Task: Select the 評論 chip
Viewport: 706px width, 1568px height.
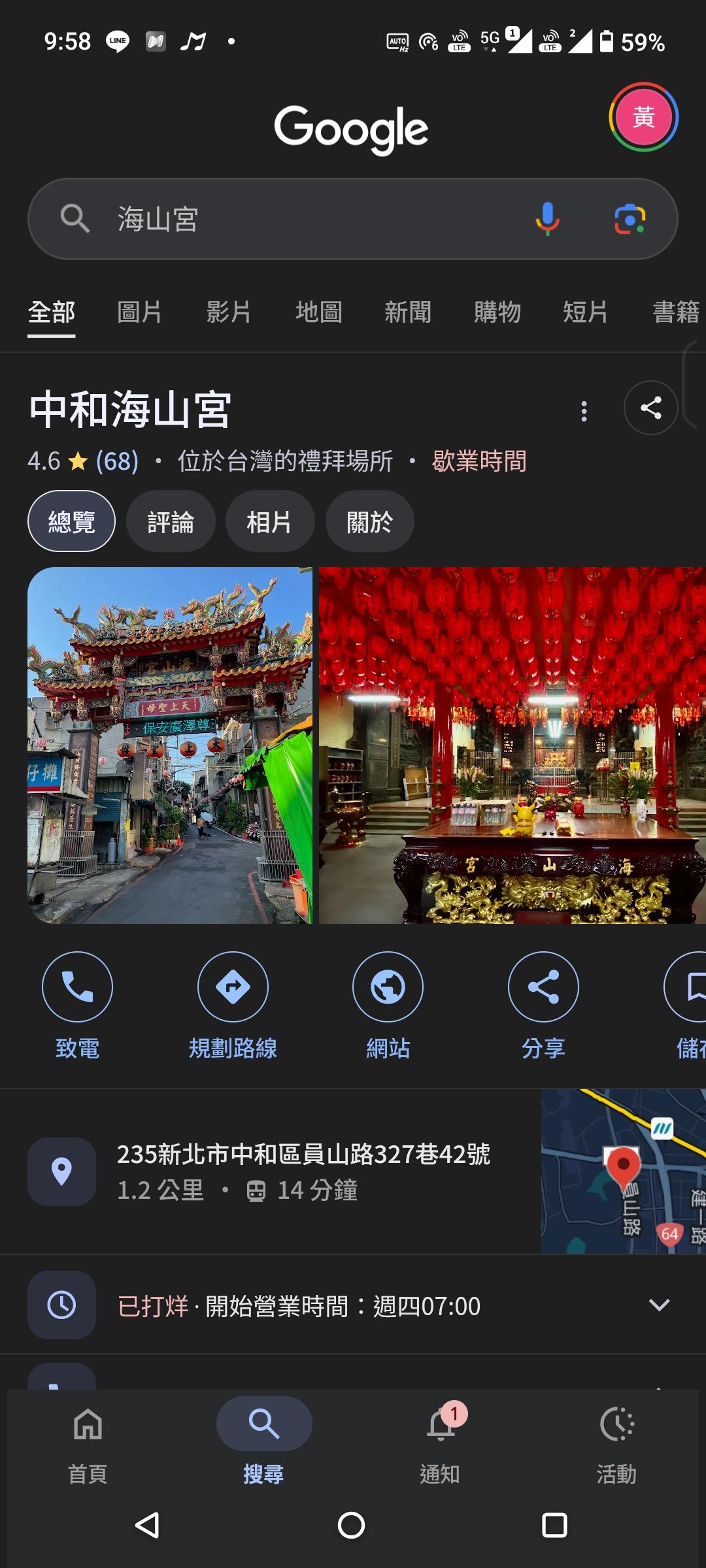Action: click(171, 522)
